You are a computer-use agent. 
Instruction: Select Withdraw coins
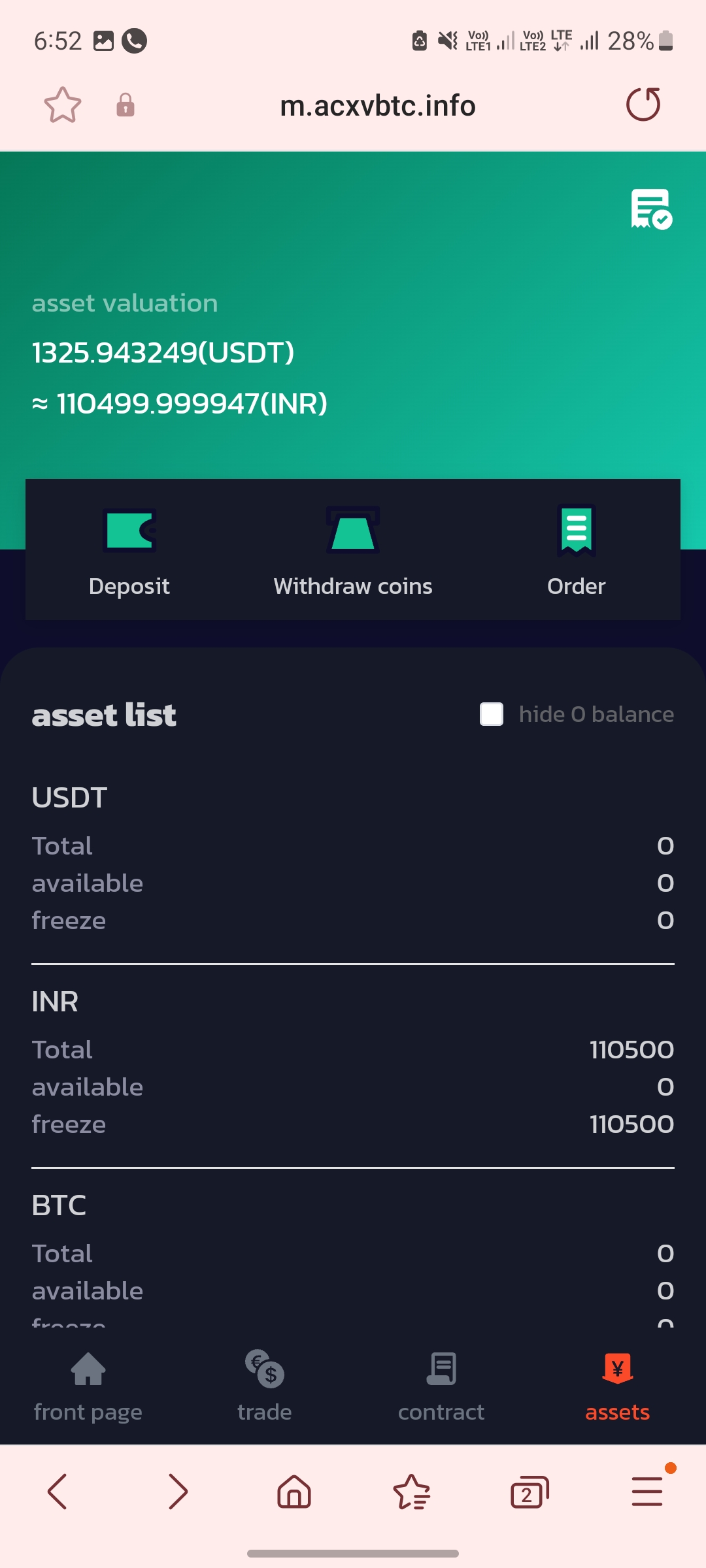click(x=353, y=550)
